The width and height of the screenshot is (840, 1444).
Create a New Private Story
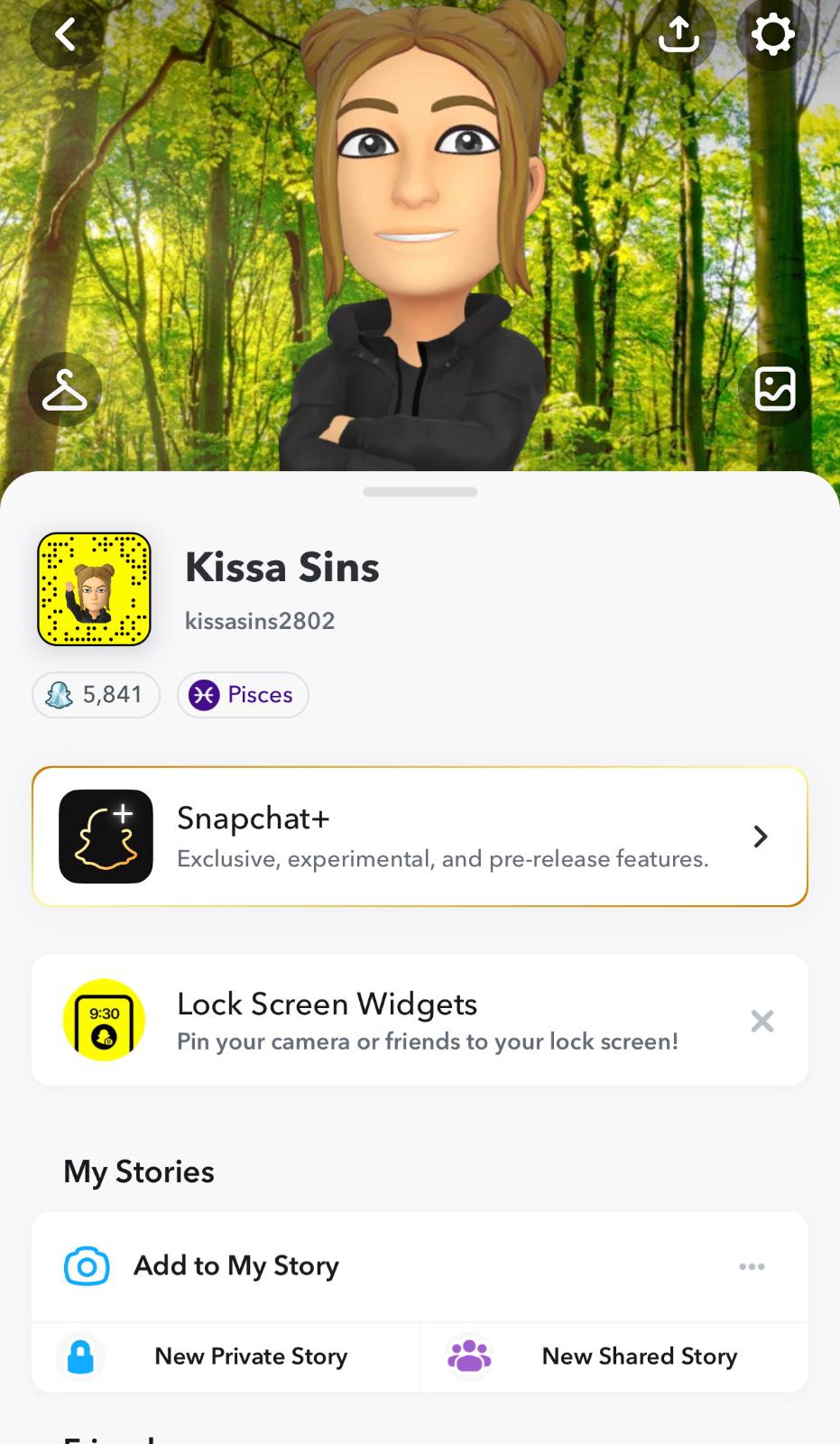[x=226, y=1356]
